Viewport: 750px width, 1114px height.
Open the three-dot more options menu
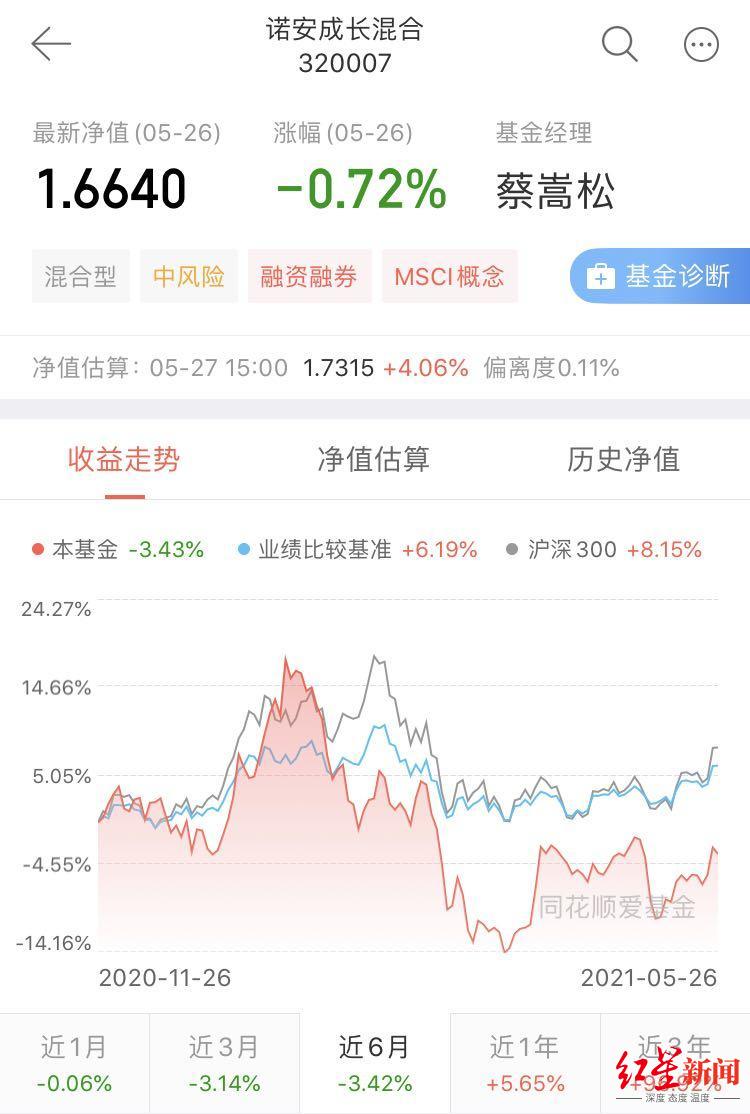[701, 45]
